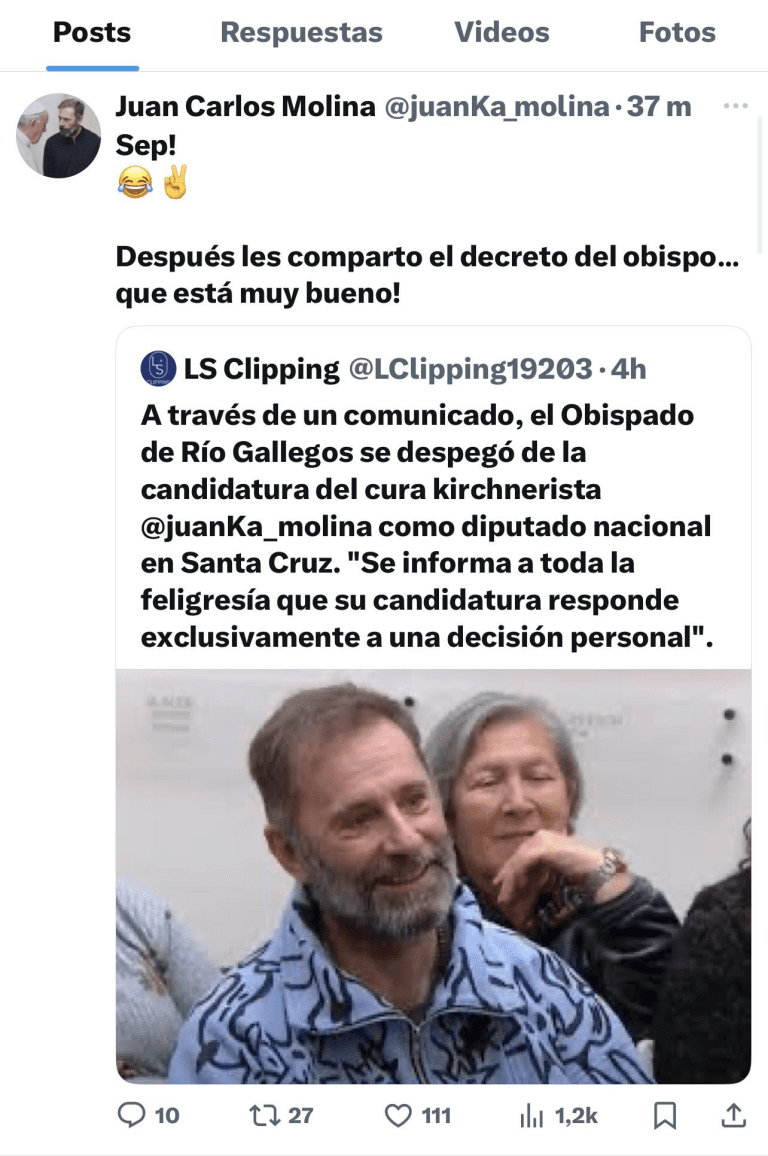Switch to the Respuestas tab
Viewport: 768px width, 1156px height.
point(301,33)
